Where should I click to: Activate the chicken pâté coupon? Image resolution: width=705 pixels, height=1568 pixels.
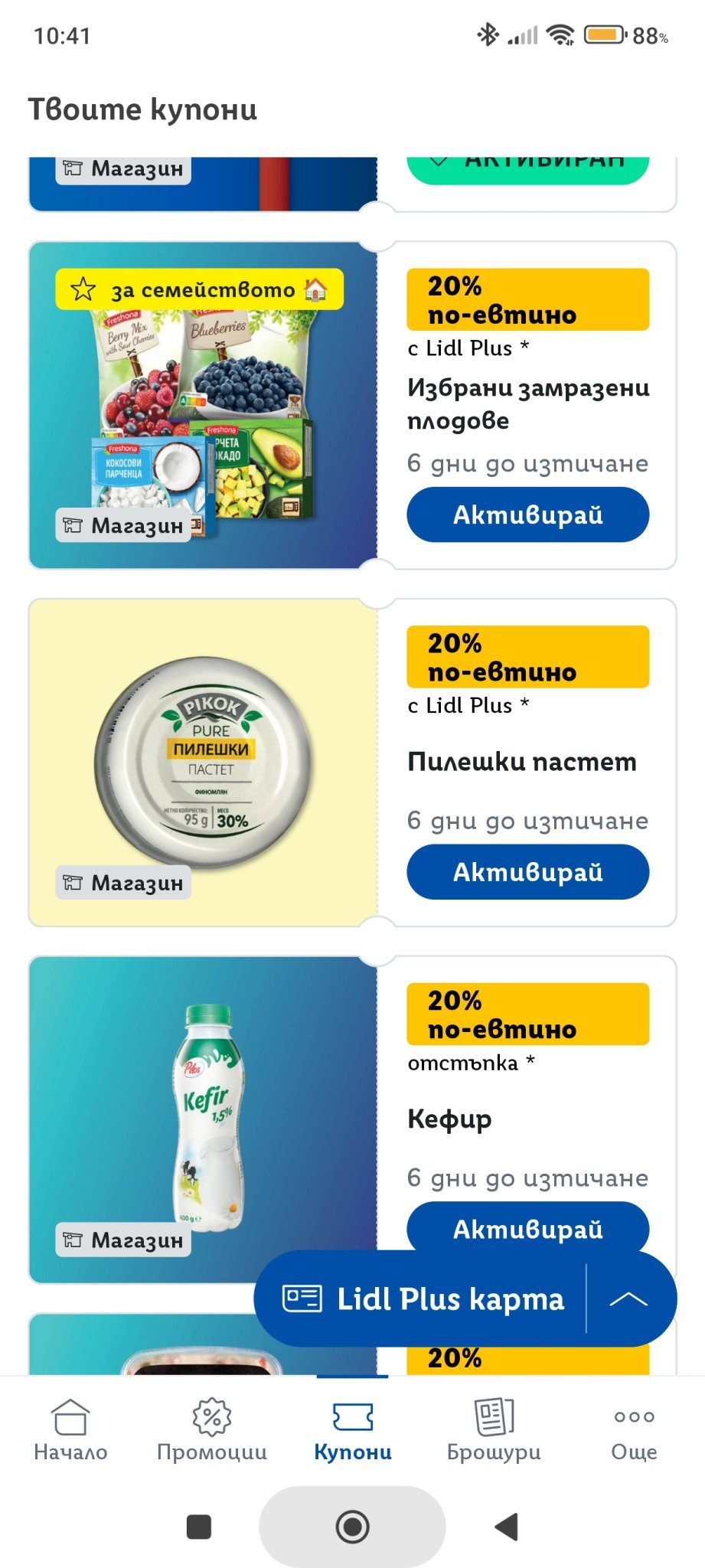point(527,872)
